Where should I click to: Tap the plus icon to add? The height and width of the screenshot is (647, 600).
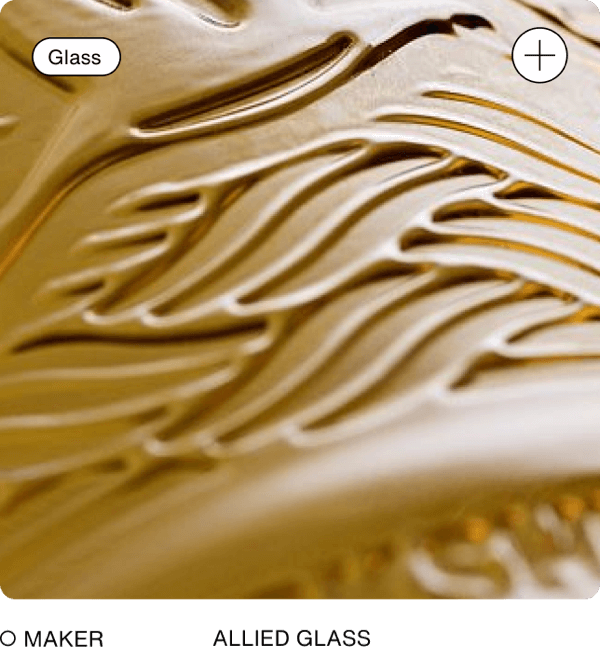pyautogui.click(x=539, y=56)
